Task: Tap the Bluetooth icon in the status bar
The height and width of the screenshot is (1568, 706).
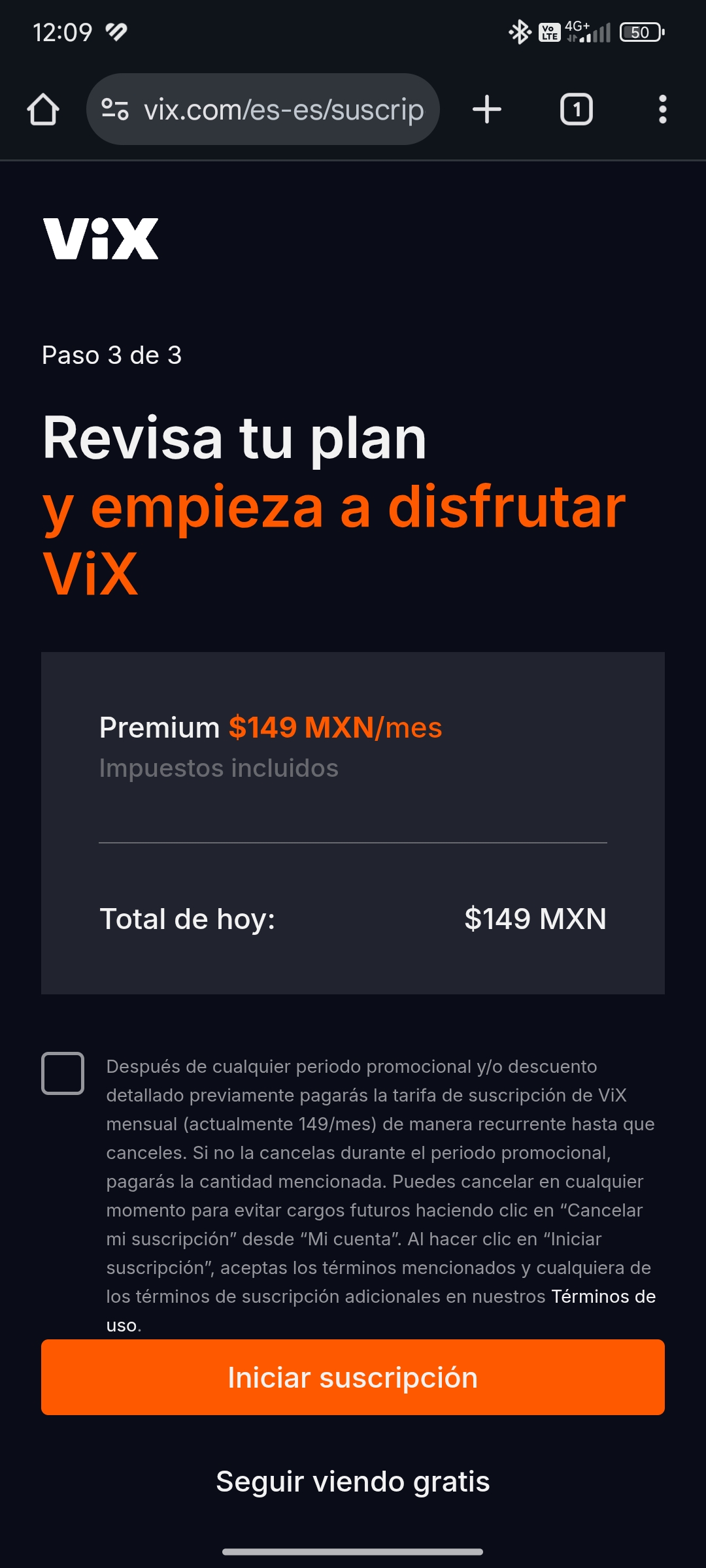Action: (520, 31)
